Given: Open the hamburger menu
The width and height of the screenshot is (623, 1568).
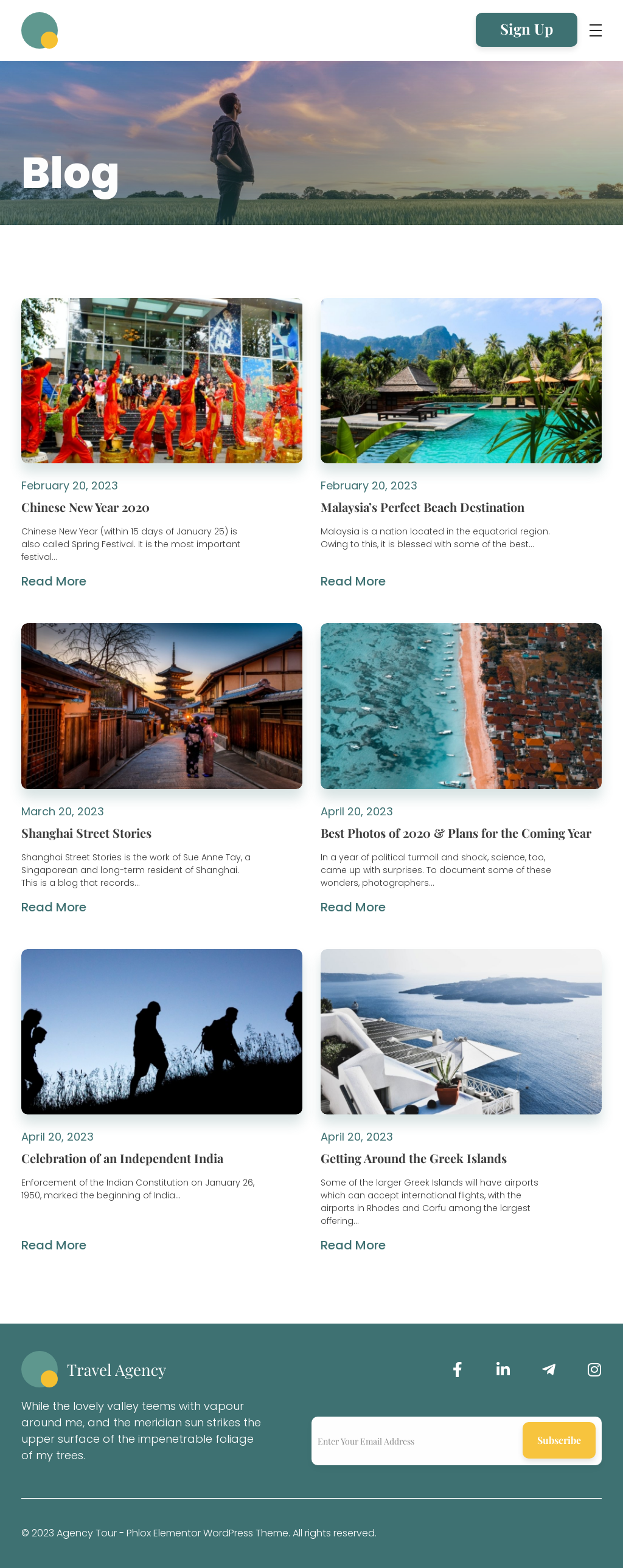Looking at the screenshot, I should click(x=595, y=30).
